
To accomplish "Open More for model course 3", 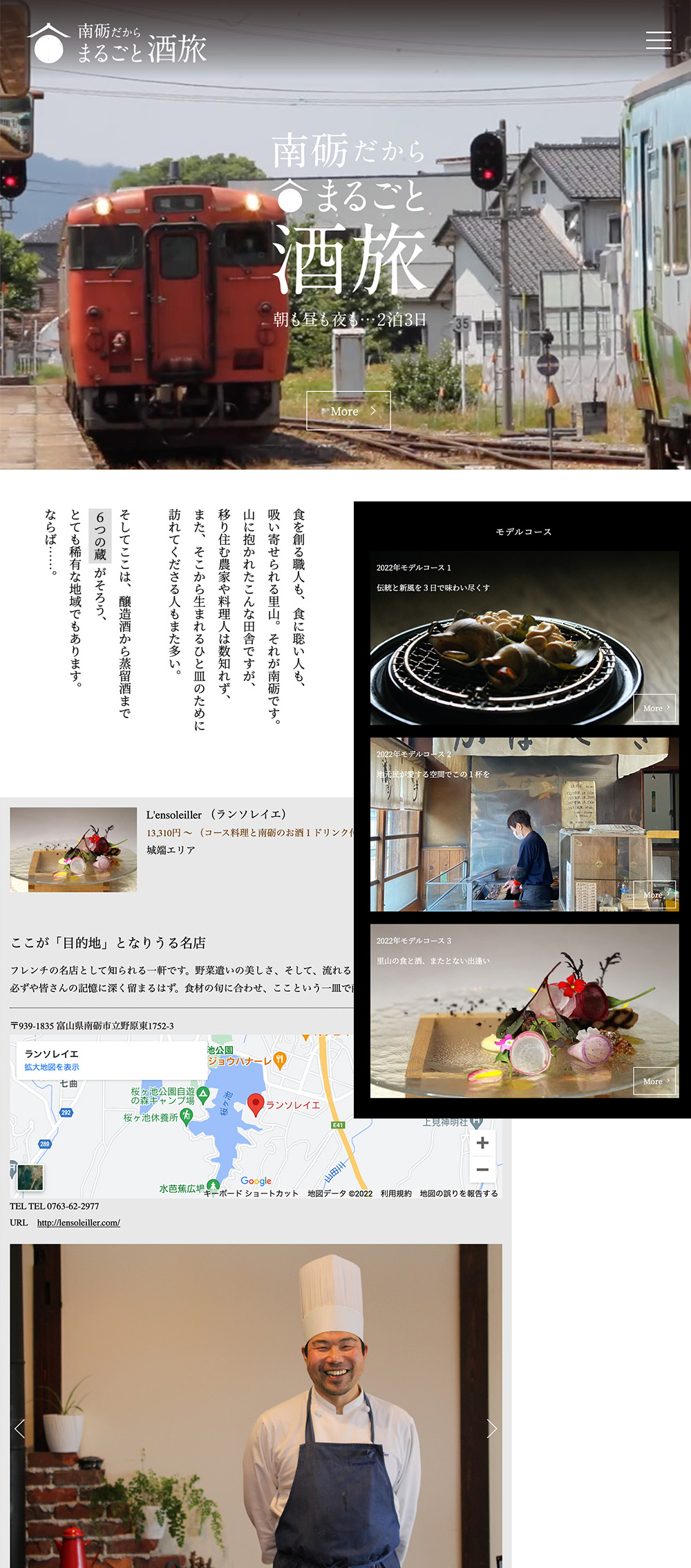I will 654,1081.
